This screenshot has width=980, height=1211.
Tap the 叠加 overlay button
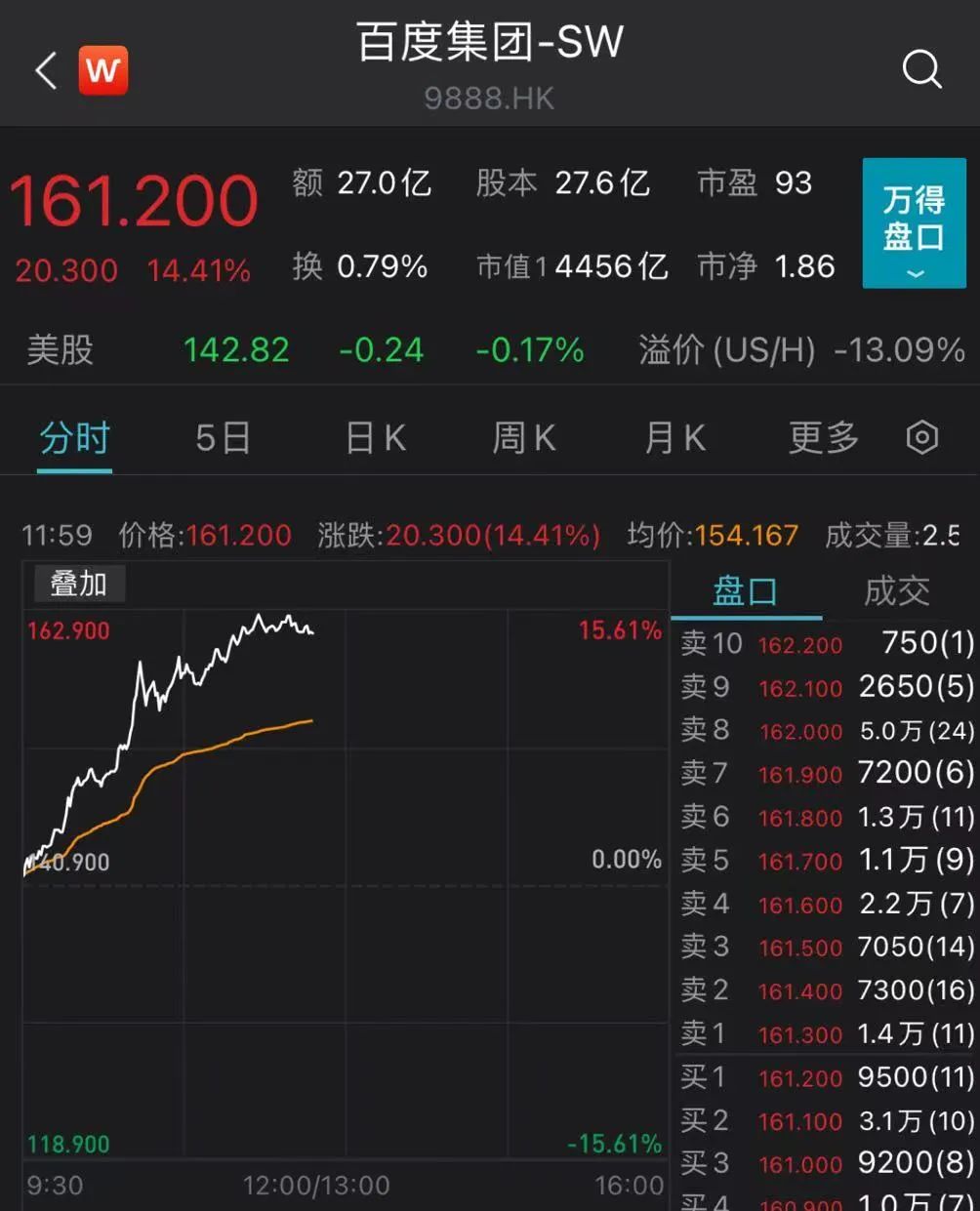tap(78, 584)
